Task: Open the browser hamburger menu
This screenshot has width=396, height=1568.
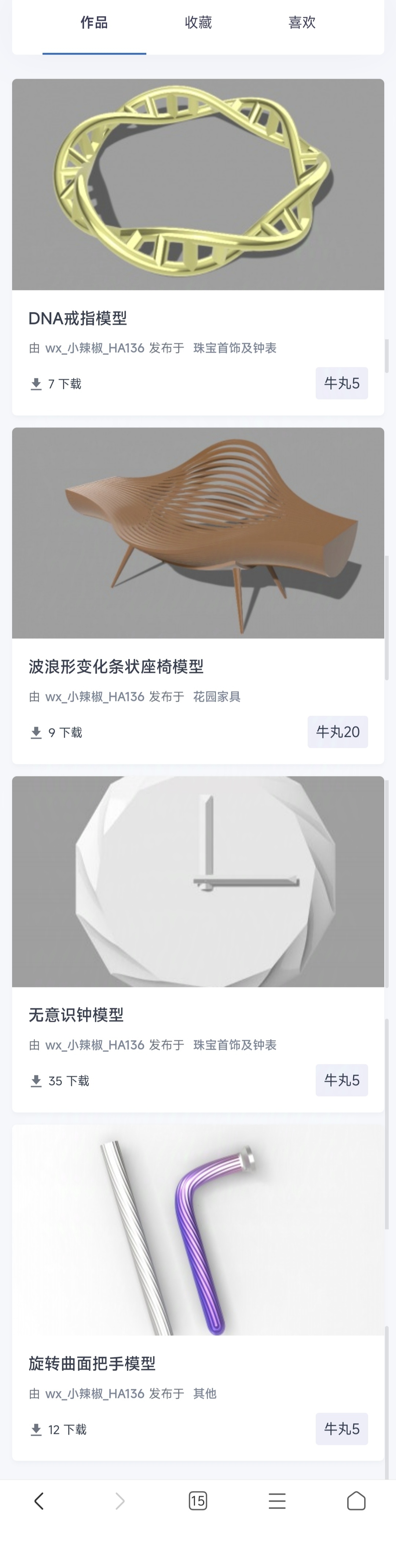Action: [277, 1502]
